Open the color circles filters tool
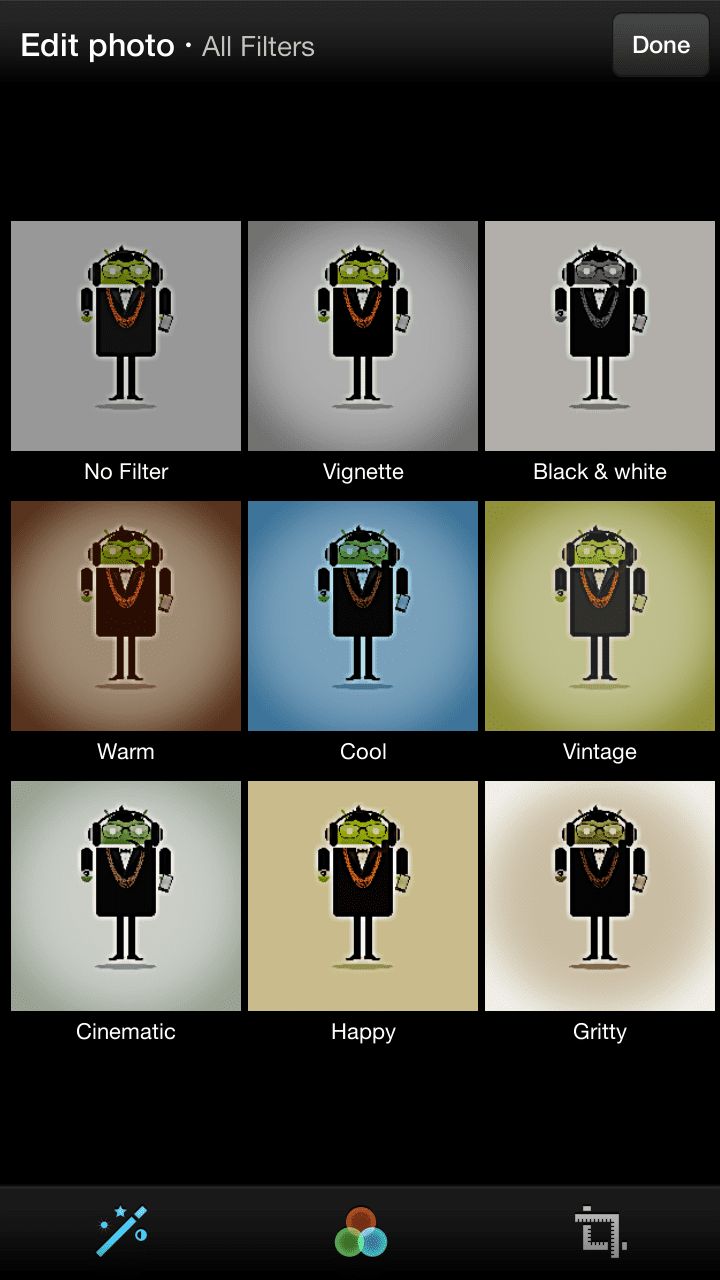Viewport: 720px width, 1280px height. pyautogui.click(x=361, y=1232)
